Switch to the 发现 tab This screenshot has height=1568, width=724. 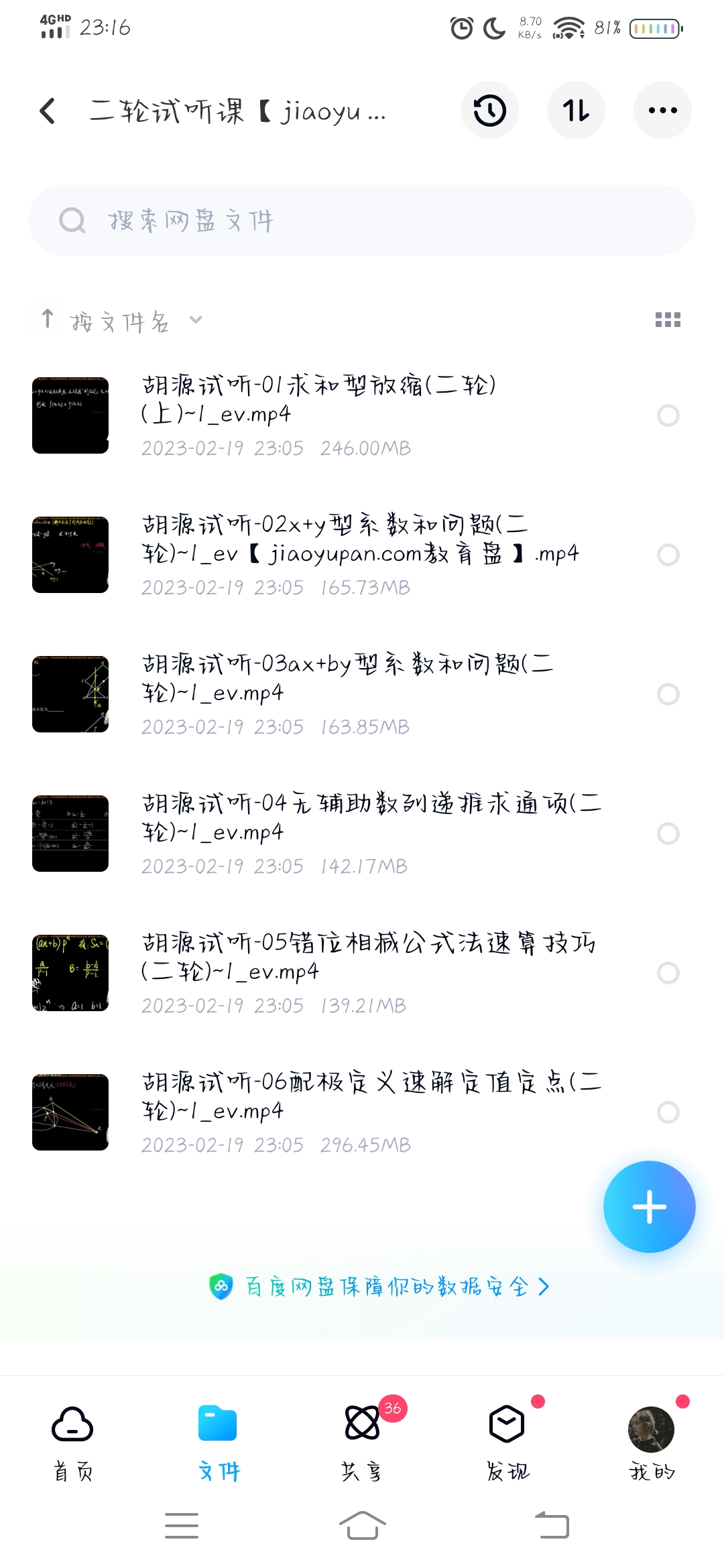click(507, 1442)
